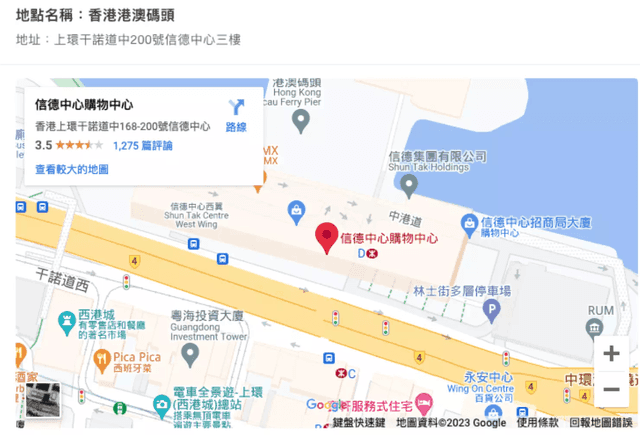
Task: Tap the red pin for 信德中心購物中心
Action: pyautogui.click(x=326, y=238)
